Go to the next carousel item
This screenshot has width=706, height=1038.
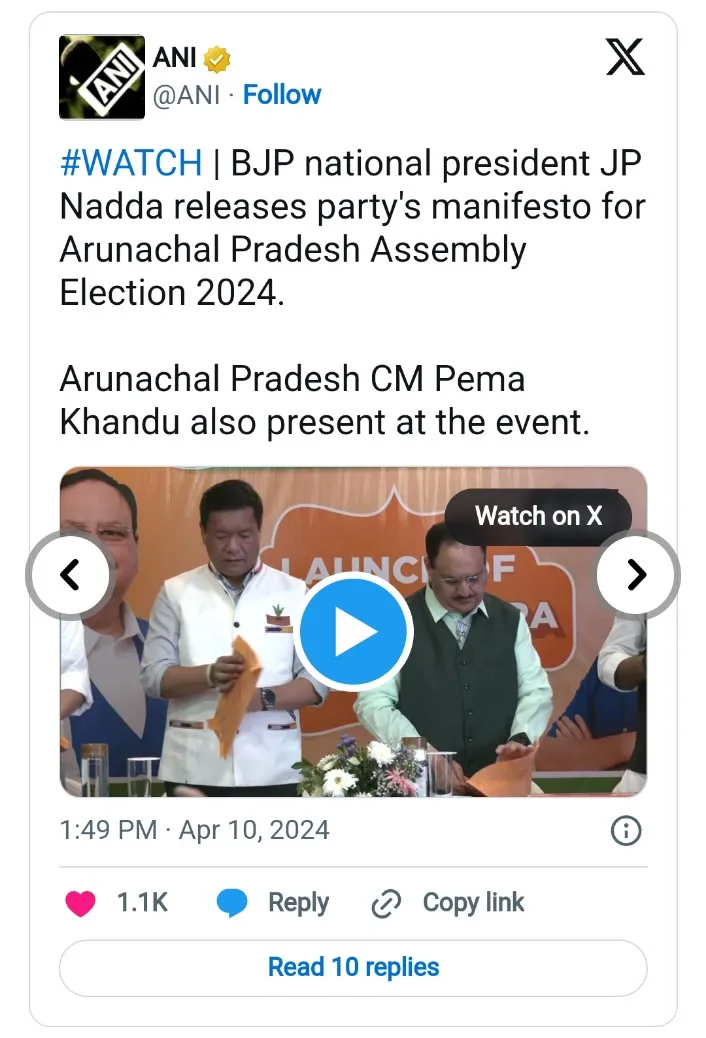point(636,574)
